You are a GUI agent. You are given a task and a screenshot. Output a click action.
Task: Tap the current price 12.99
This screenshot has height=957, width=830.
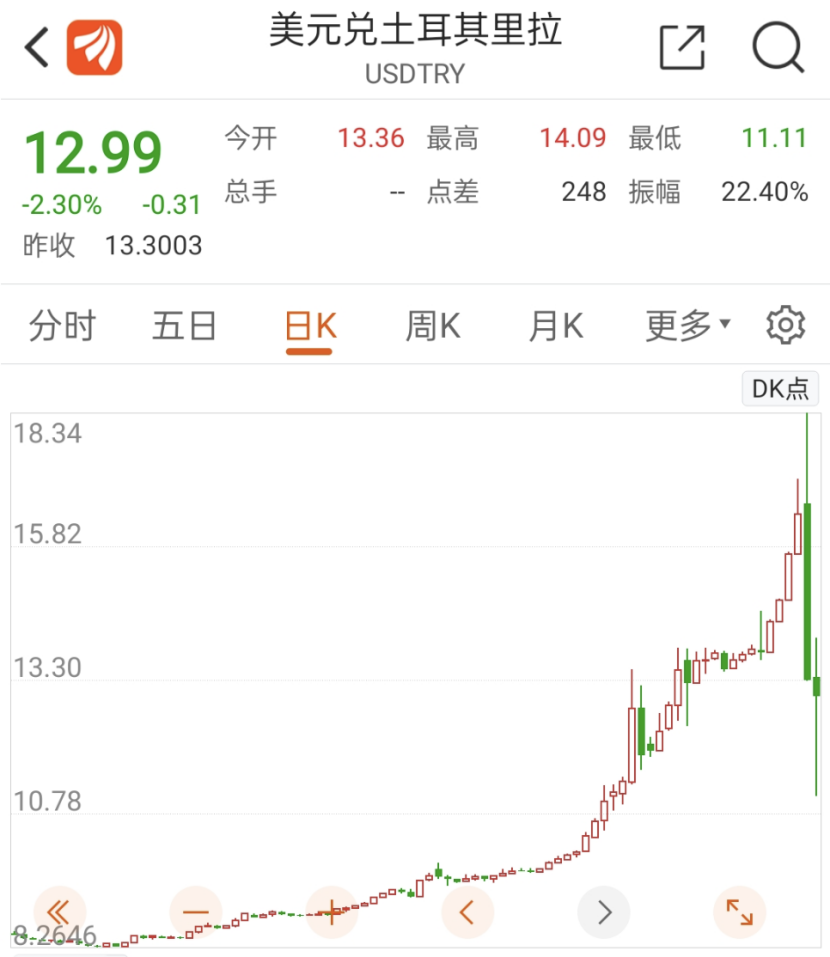coord(95,152)
